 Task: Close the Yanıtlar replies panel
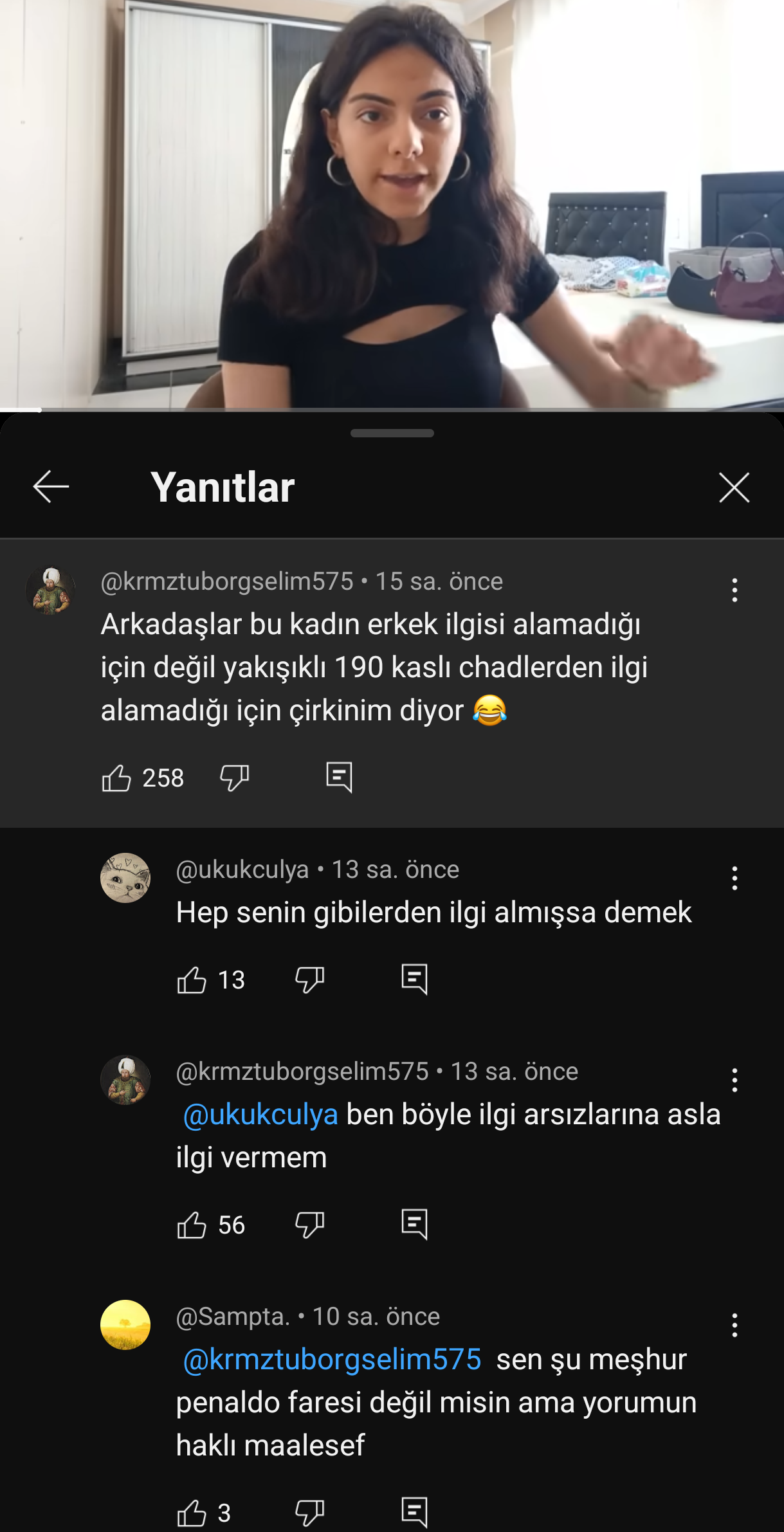coord(734,487)
